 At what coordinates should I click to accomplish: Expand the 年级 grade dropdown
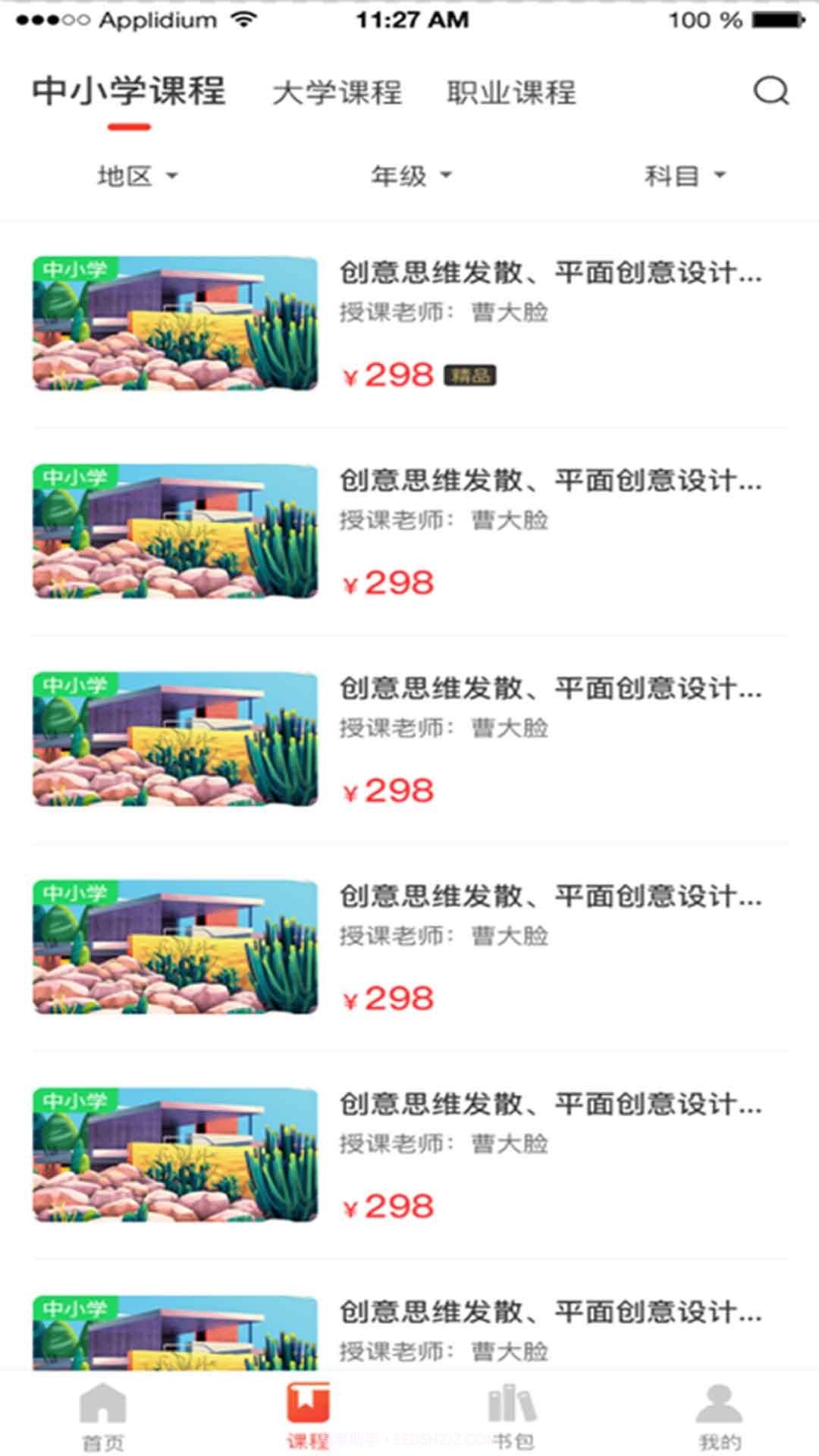click(409, 174)
